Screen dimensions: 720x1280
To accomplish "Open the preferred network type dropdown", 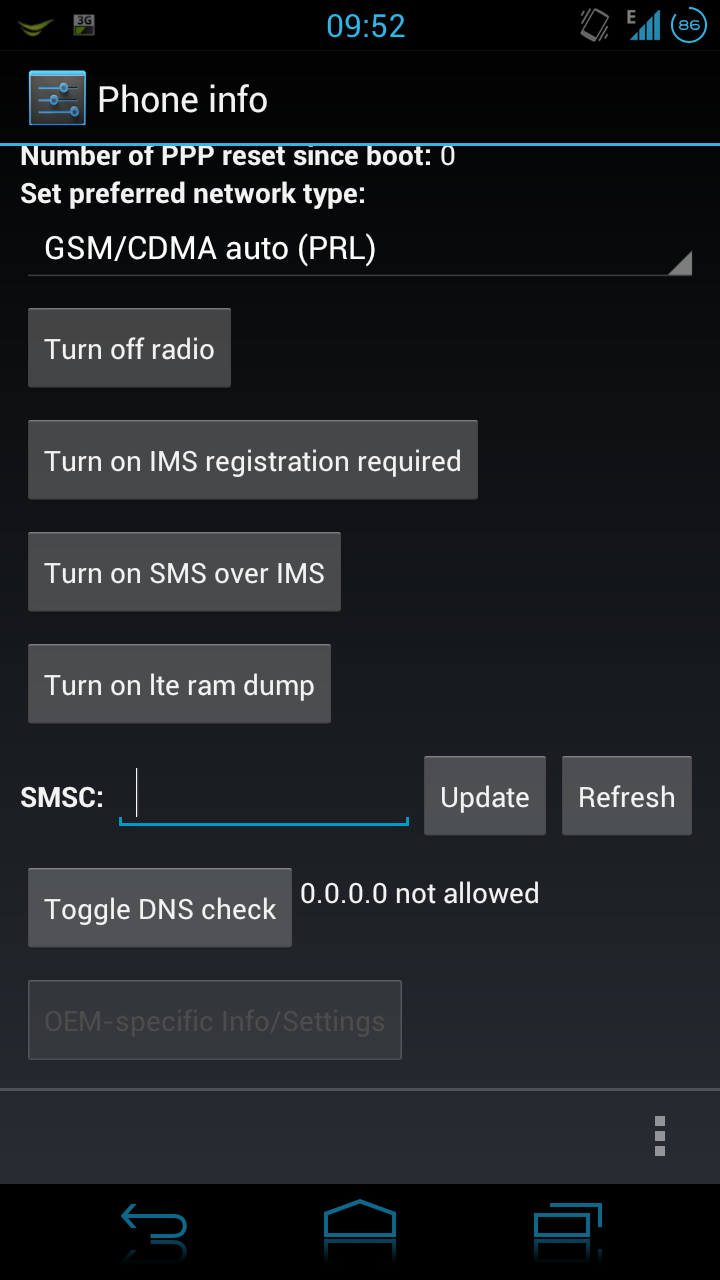I will point(360,248).
